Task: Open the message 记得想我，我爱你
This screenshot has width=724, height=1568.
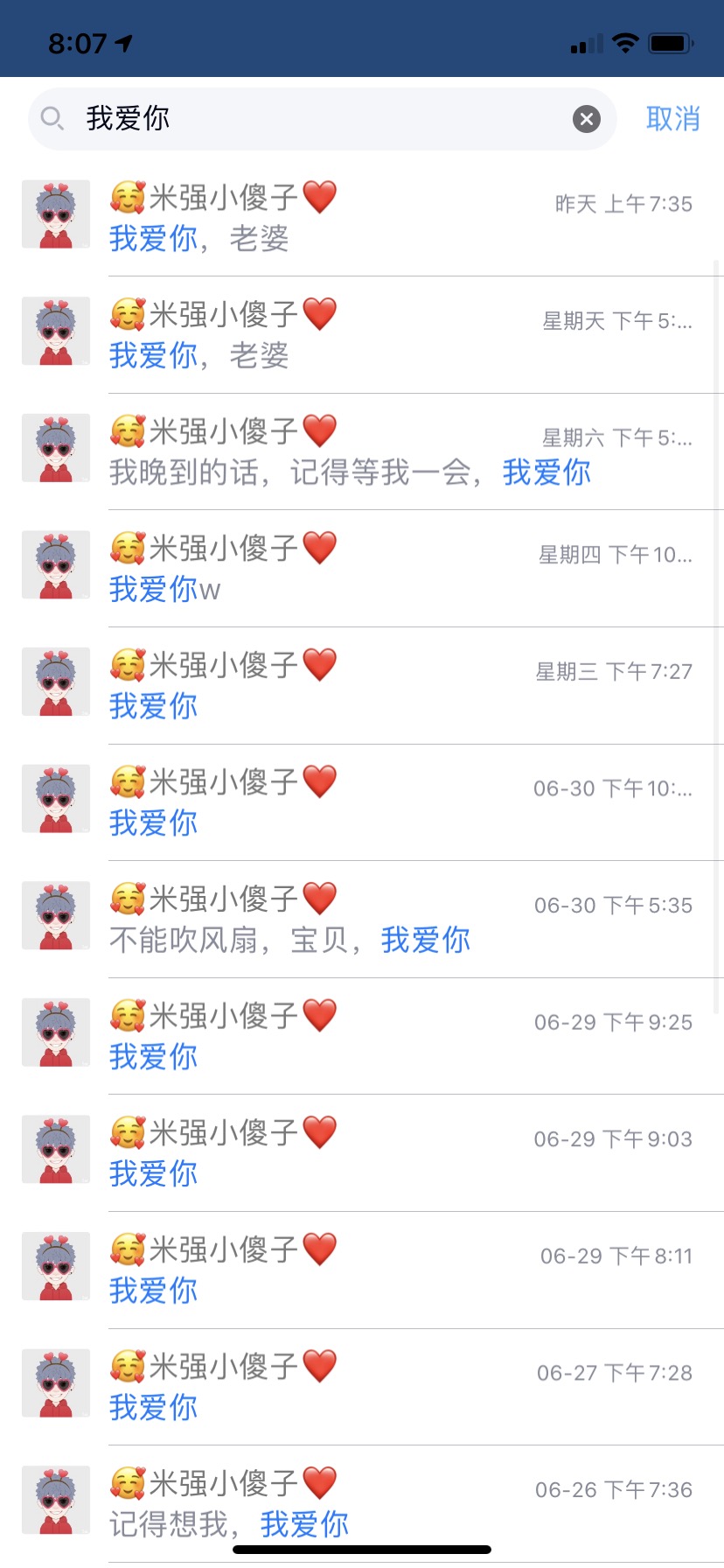Action: [x=362, y=1504]
